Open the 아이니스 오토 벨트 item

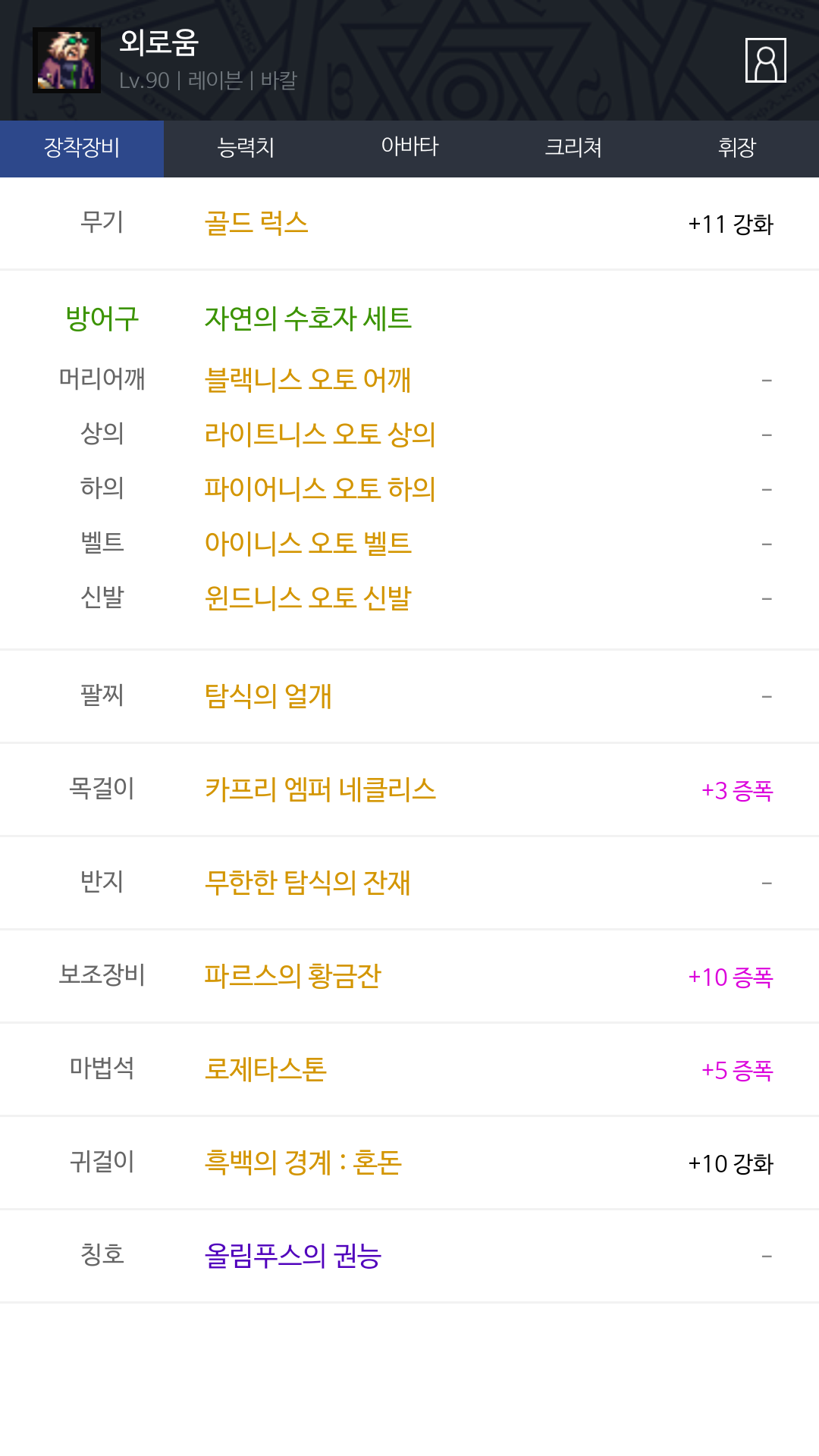(x=308, y=543)
